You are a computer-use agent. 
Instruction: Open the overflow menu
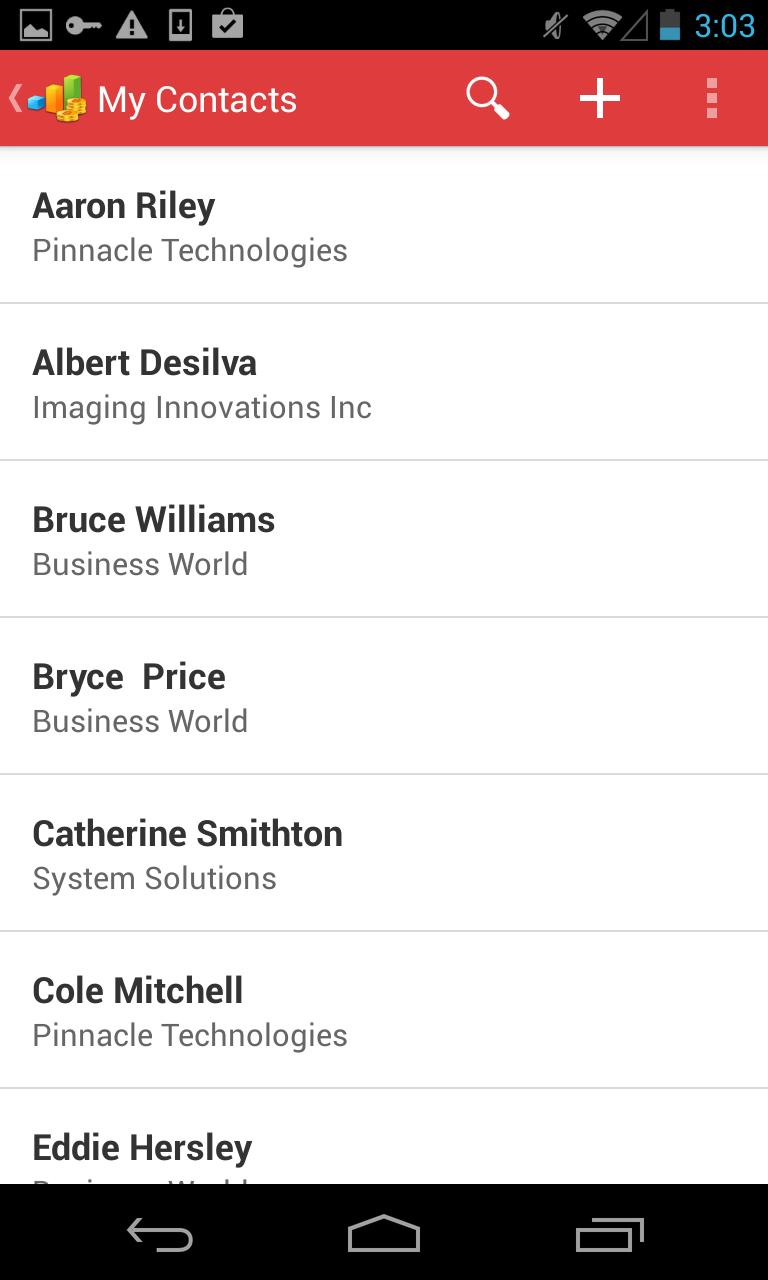[x=711, y=97]
